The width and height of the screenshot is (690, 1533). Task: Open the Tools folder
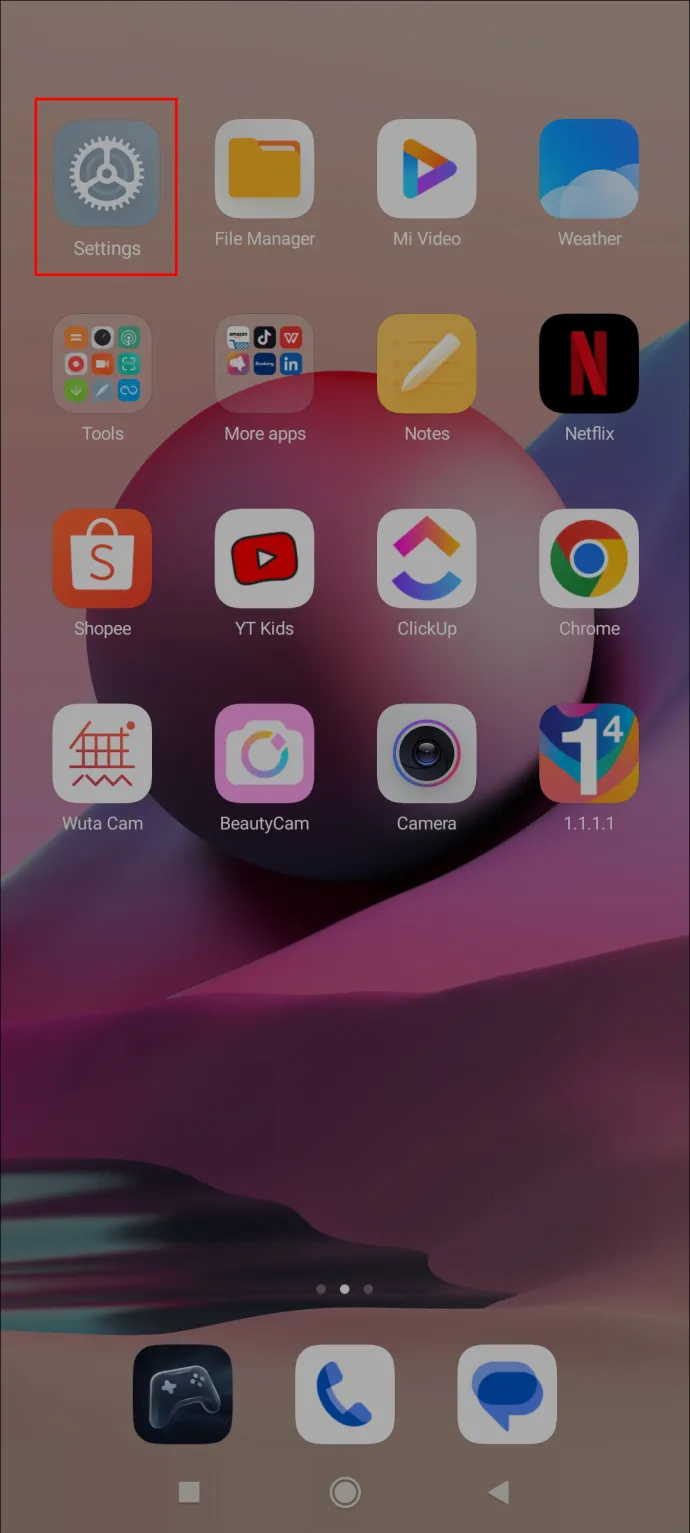click(x=102, y=363)
